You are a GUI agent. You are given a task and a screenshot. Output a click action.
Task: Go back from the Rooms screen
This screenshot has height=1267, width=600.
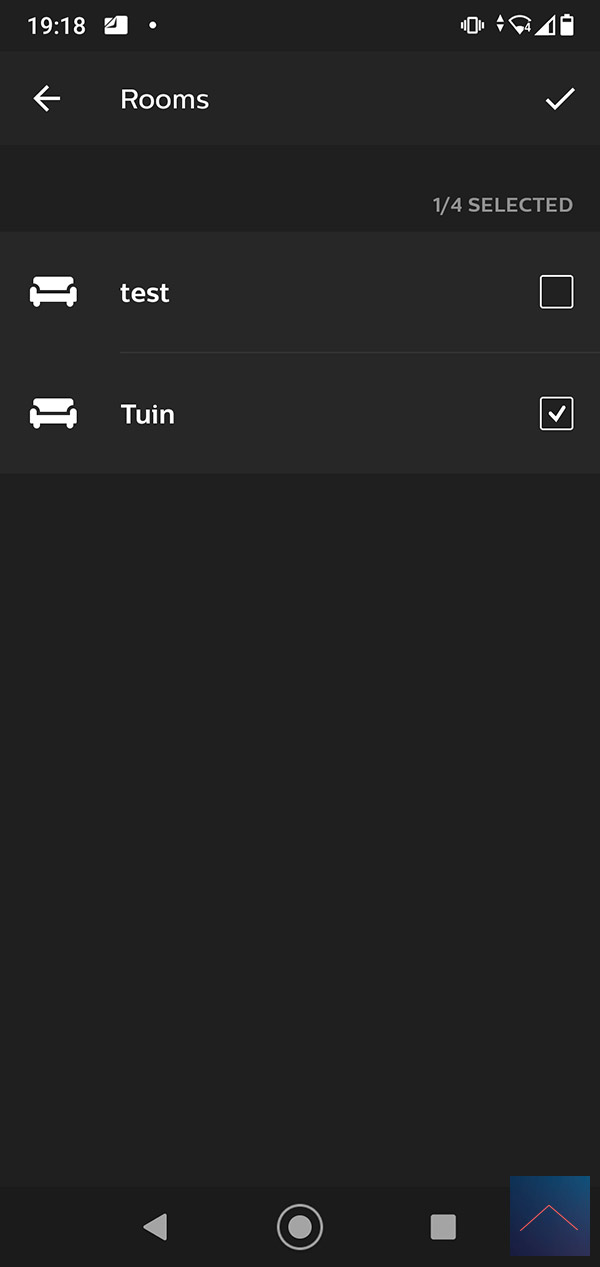(x=47, y=98)
